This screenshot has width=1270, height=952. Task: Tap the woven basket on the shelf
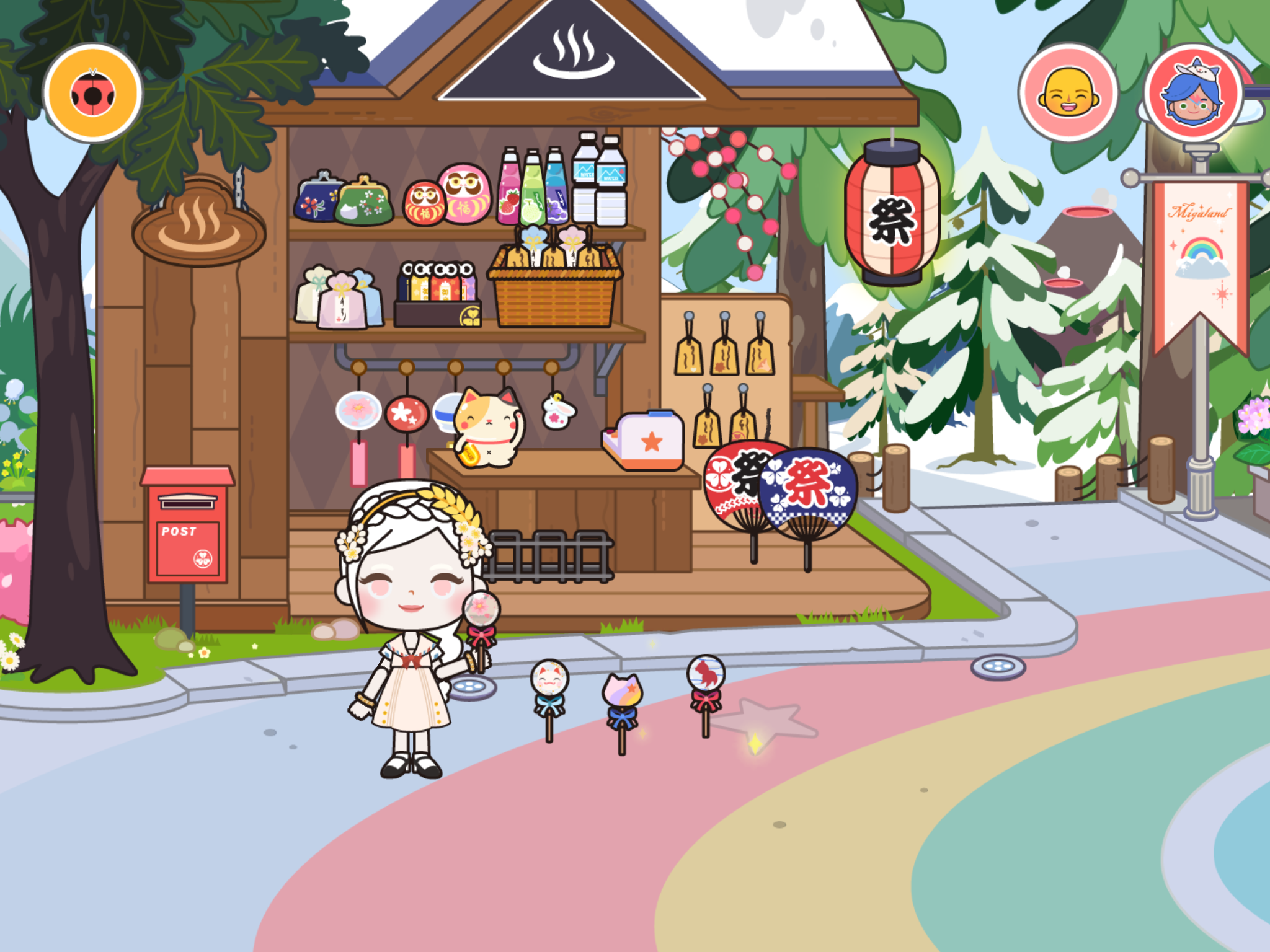554,291
